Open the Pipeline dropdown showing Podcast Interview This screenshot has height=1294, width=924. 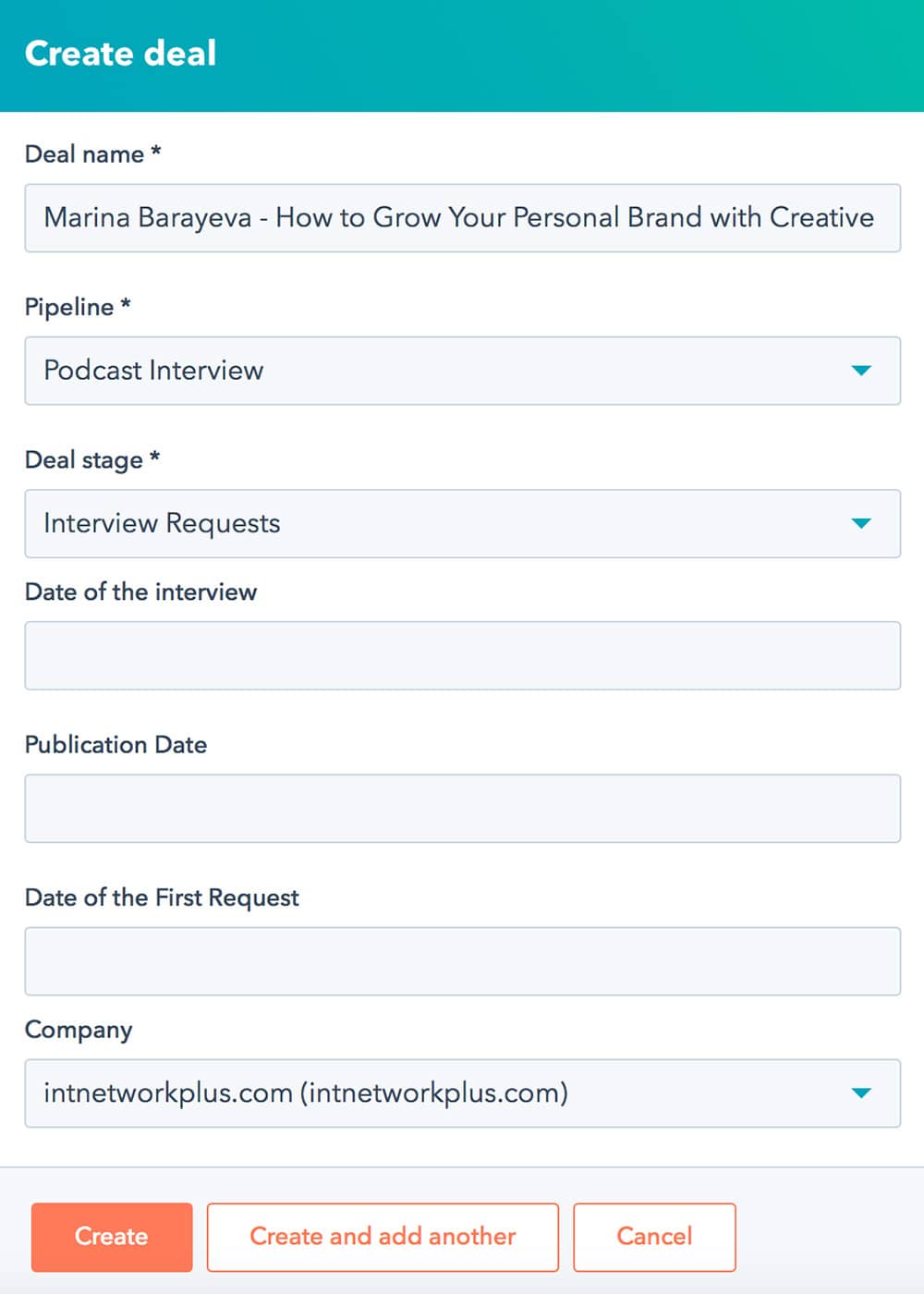pos(462,371)
